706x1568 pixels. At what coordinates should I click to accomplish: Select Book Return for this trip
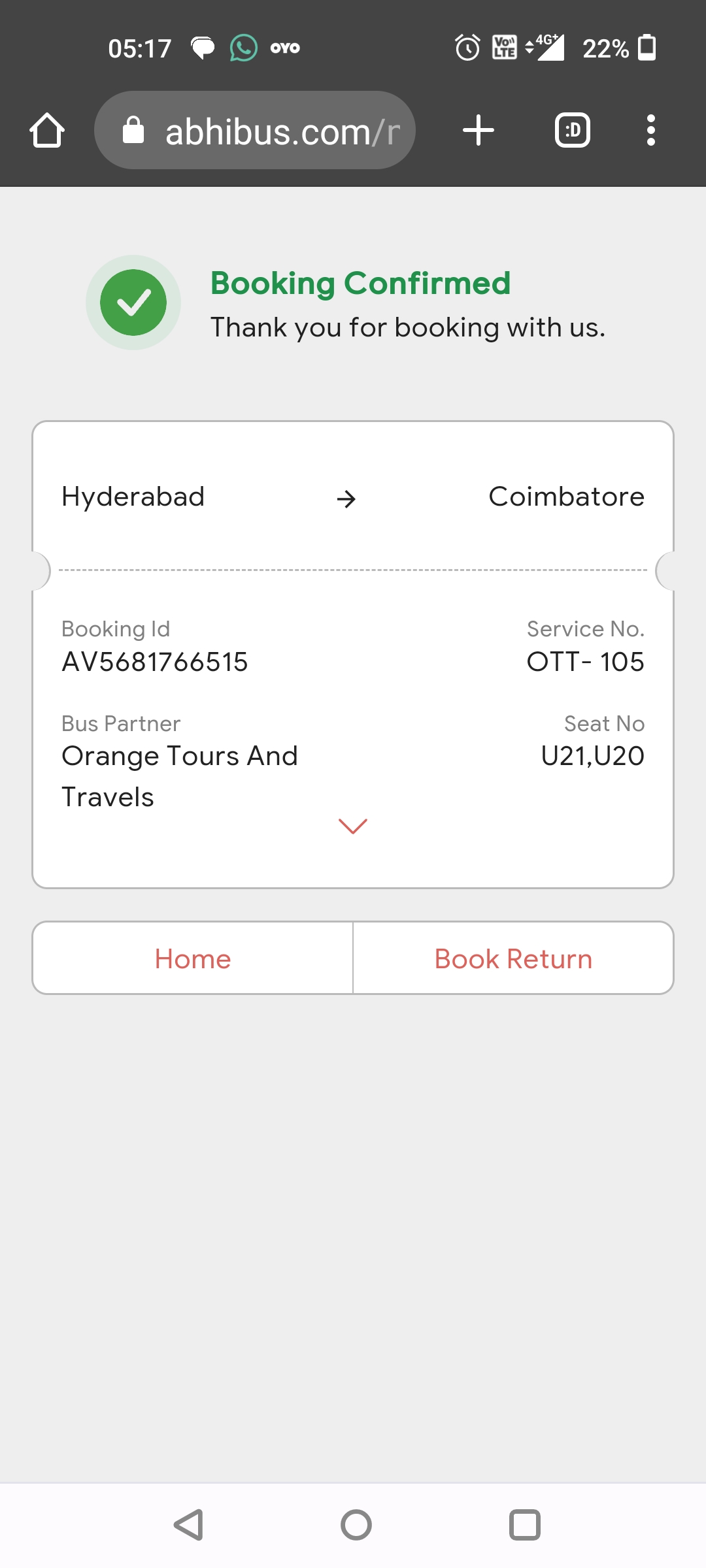coord(513,958)
